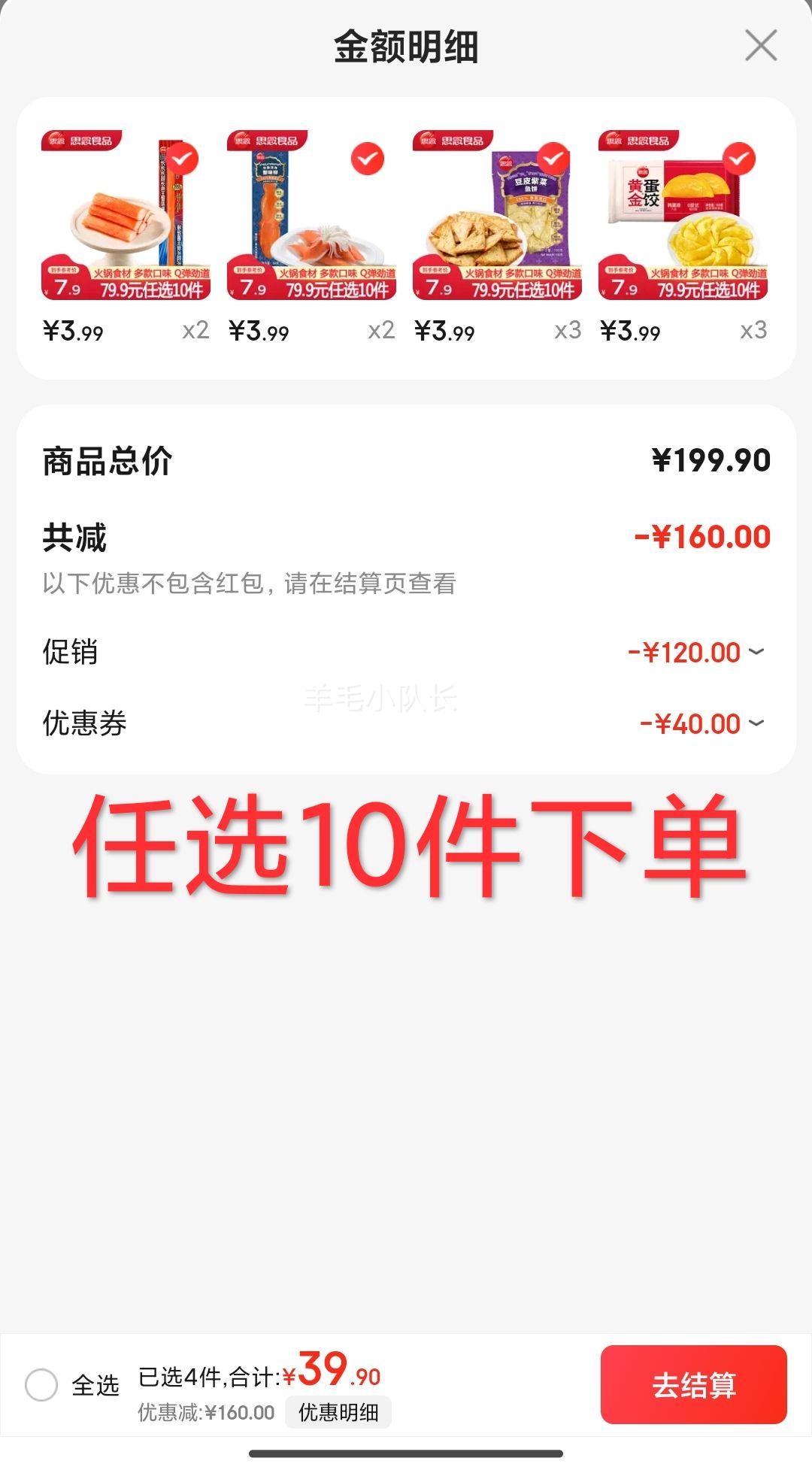The image size is (812, 1470).
Task: Proceed to checkout with 去结算
Action: [693, 1384]
